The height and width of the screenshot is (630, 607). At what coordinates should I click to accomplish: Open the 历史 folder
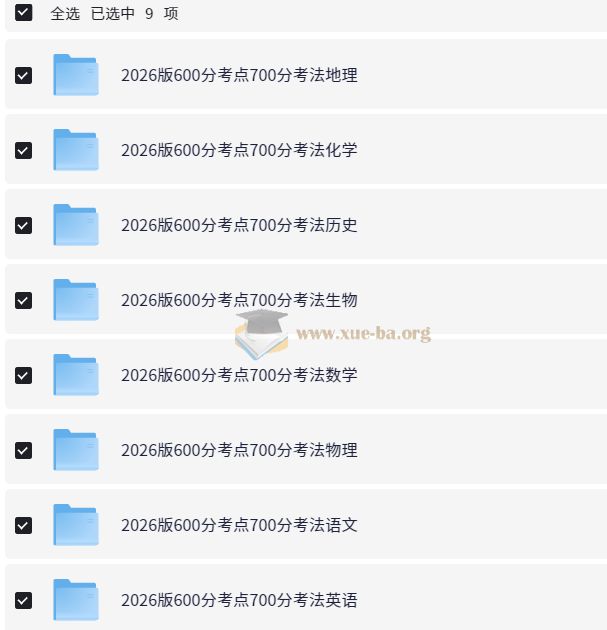[x=239, y=225]
